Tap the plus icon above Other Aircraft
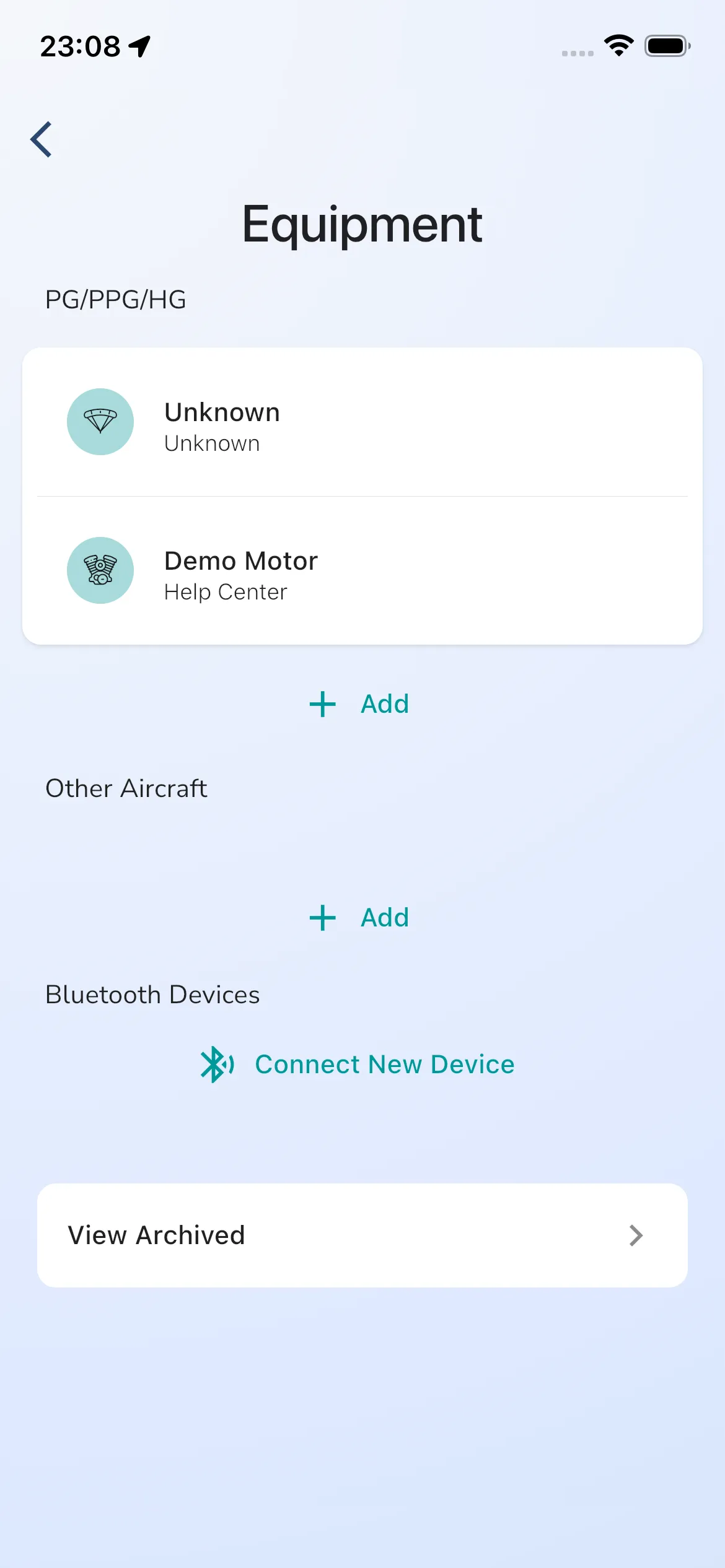The height and width of the screenshot is (1568, 725). [x=322, y=703]
